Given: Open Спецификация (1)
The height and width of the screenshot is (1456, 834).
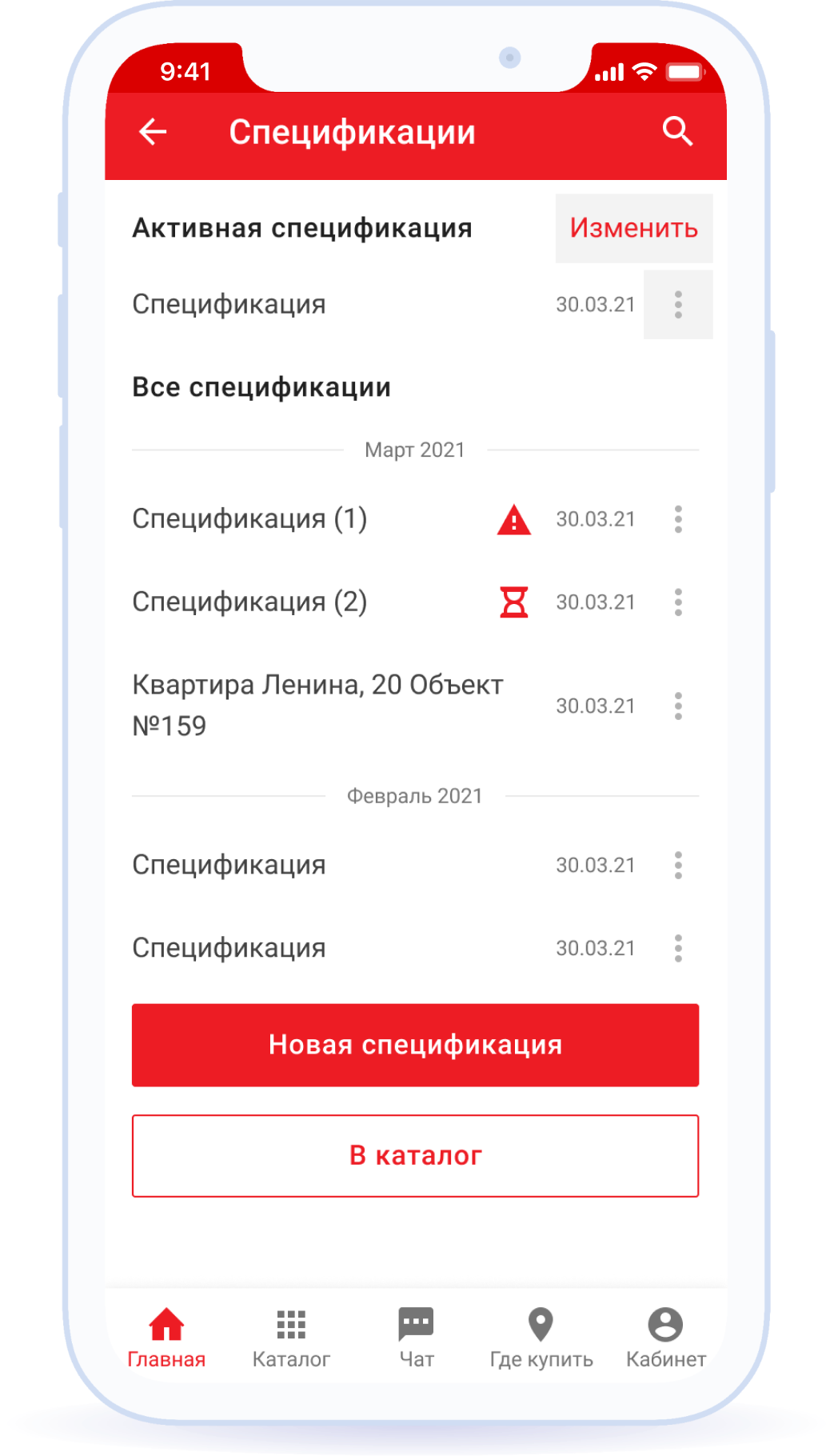Looking at the screenshot, I should coord(249,518).
